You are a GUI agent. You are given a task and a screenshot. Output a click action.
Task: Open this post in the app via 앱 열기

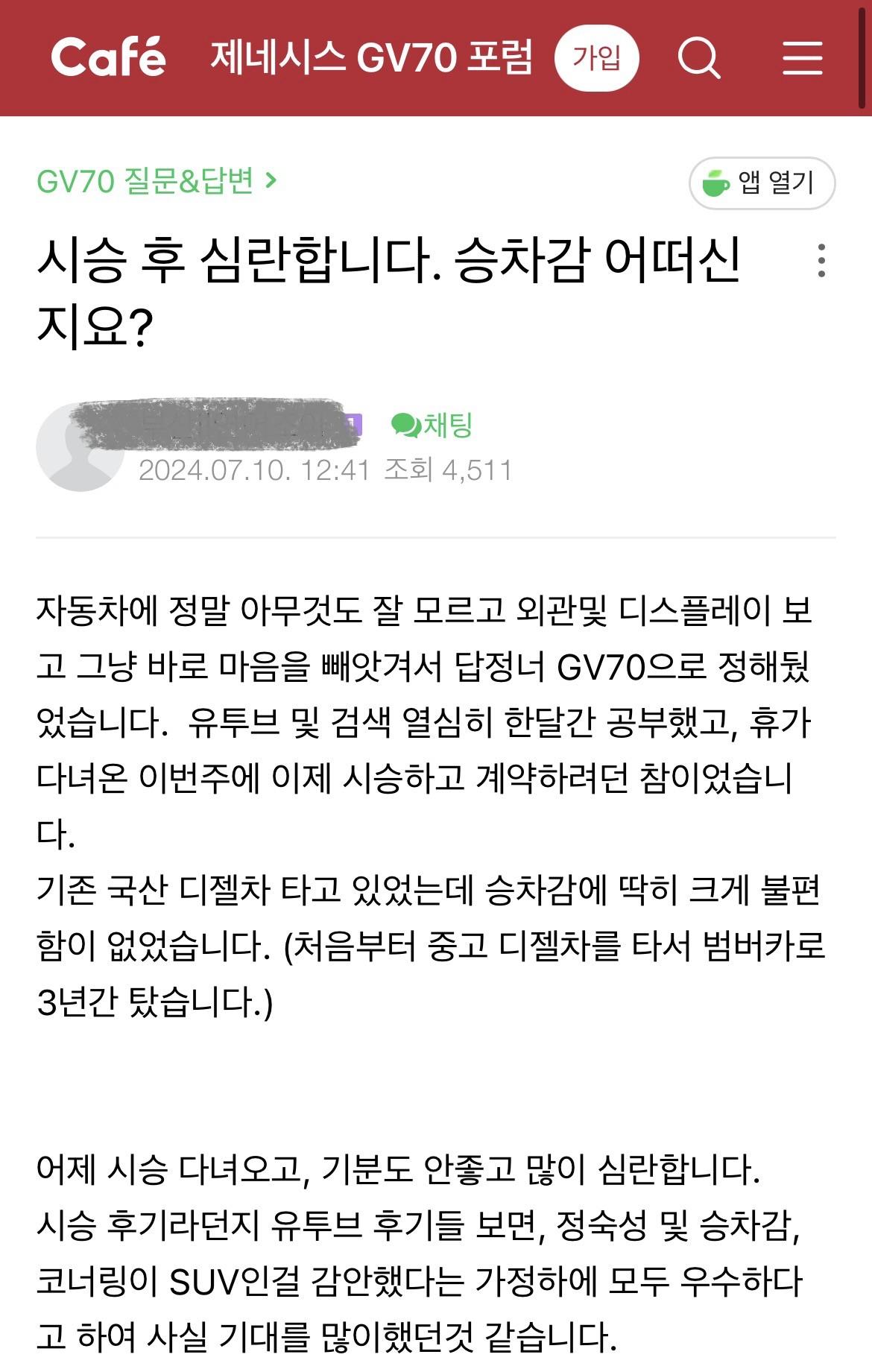762,183
